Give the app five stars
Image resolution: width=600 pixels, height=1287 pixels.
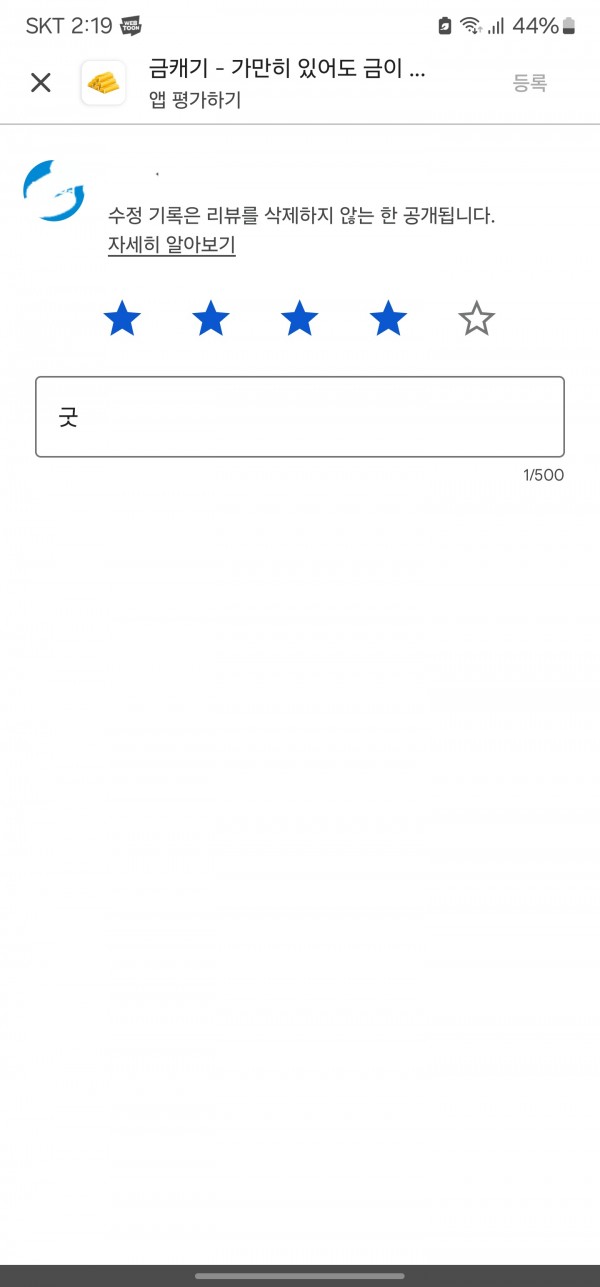tap(476, 320)
